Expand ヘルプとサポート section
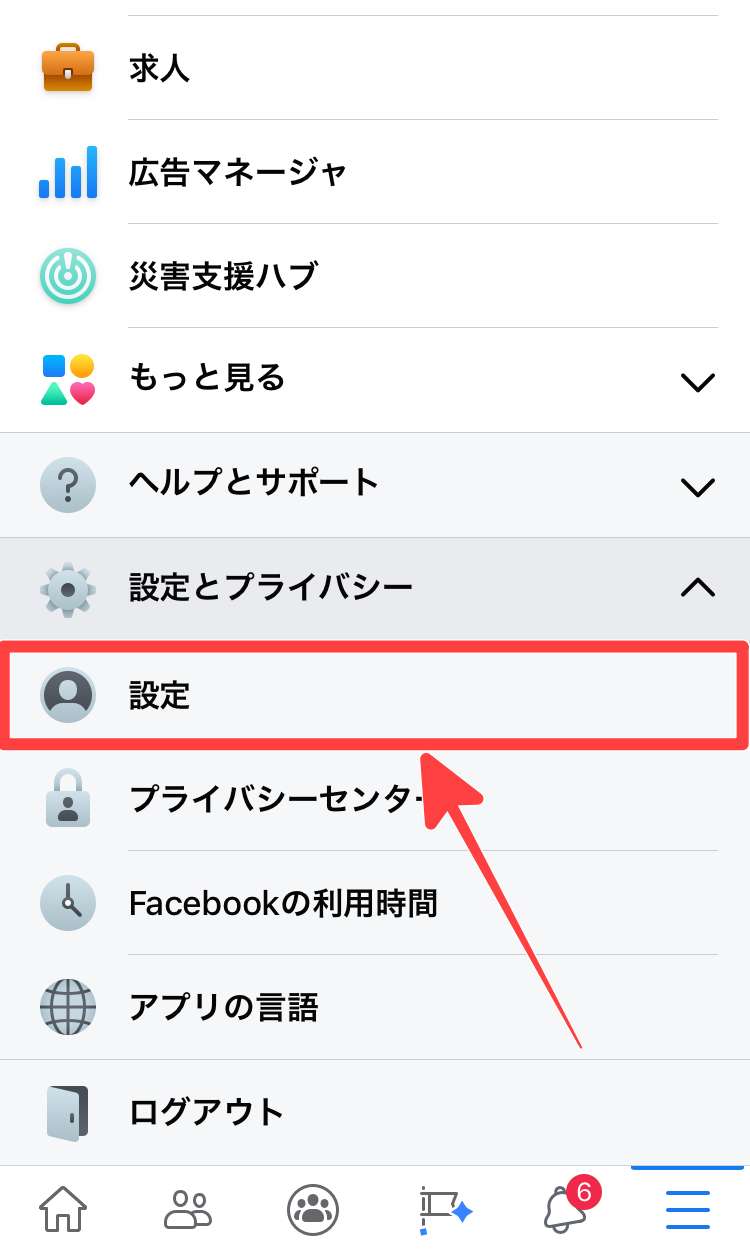This screenshot has height=1254, width=750. pyautogui.click(x=375, y=485)
